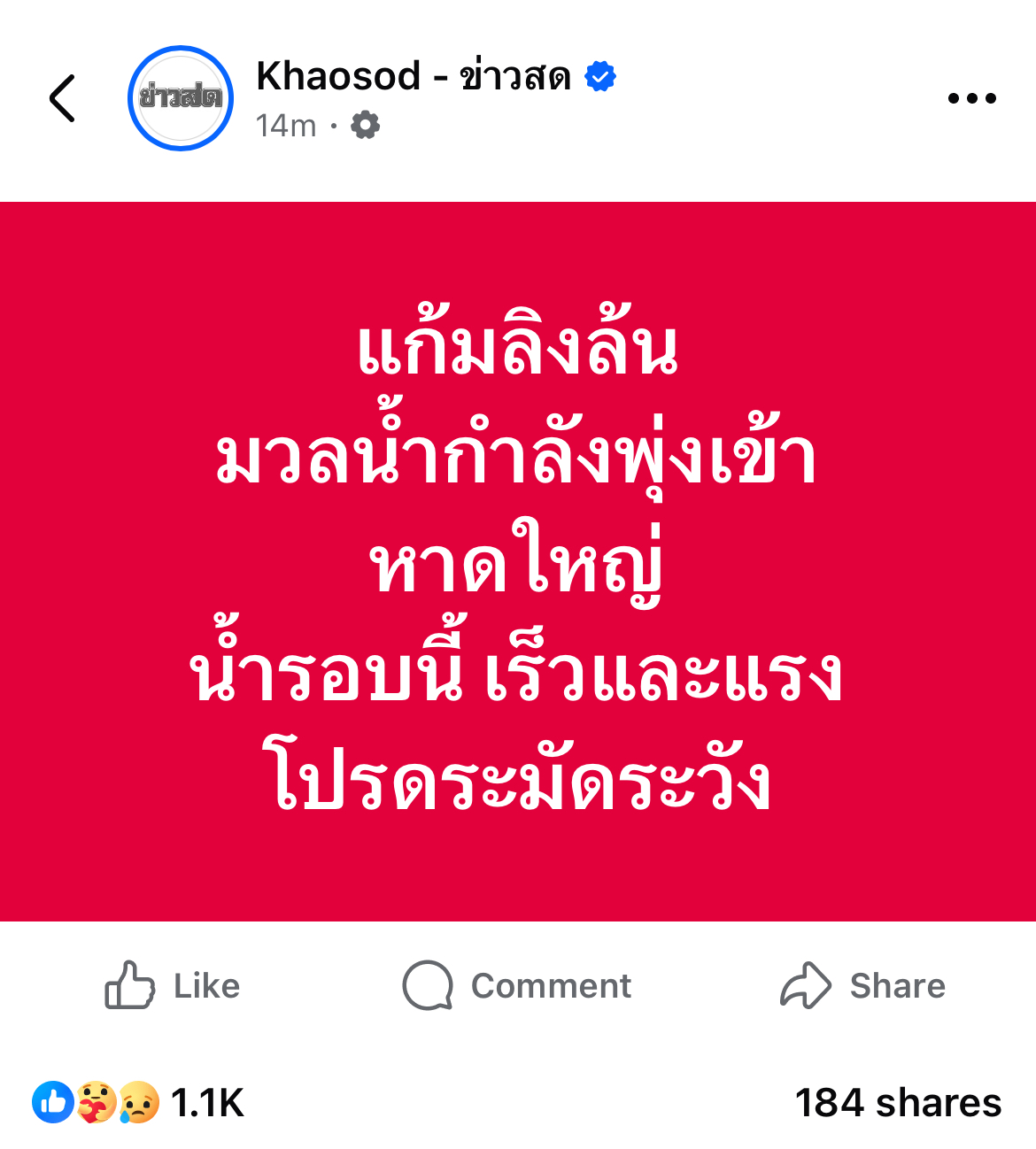This screenshot has width=1036, height=1149.
Task: Go back with the arrow
Action: pos(62,97)
